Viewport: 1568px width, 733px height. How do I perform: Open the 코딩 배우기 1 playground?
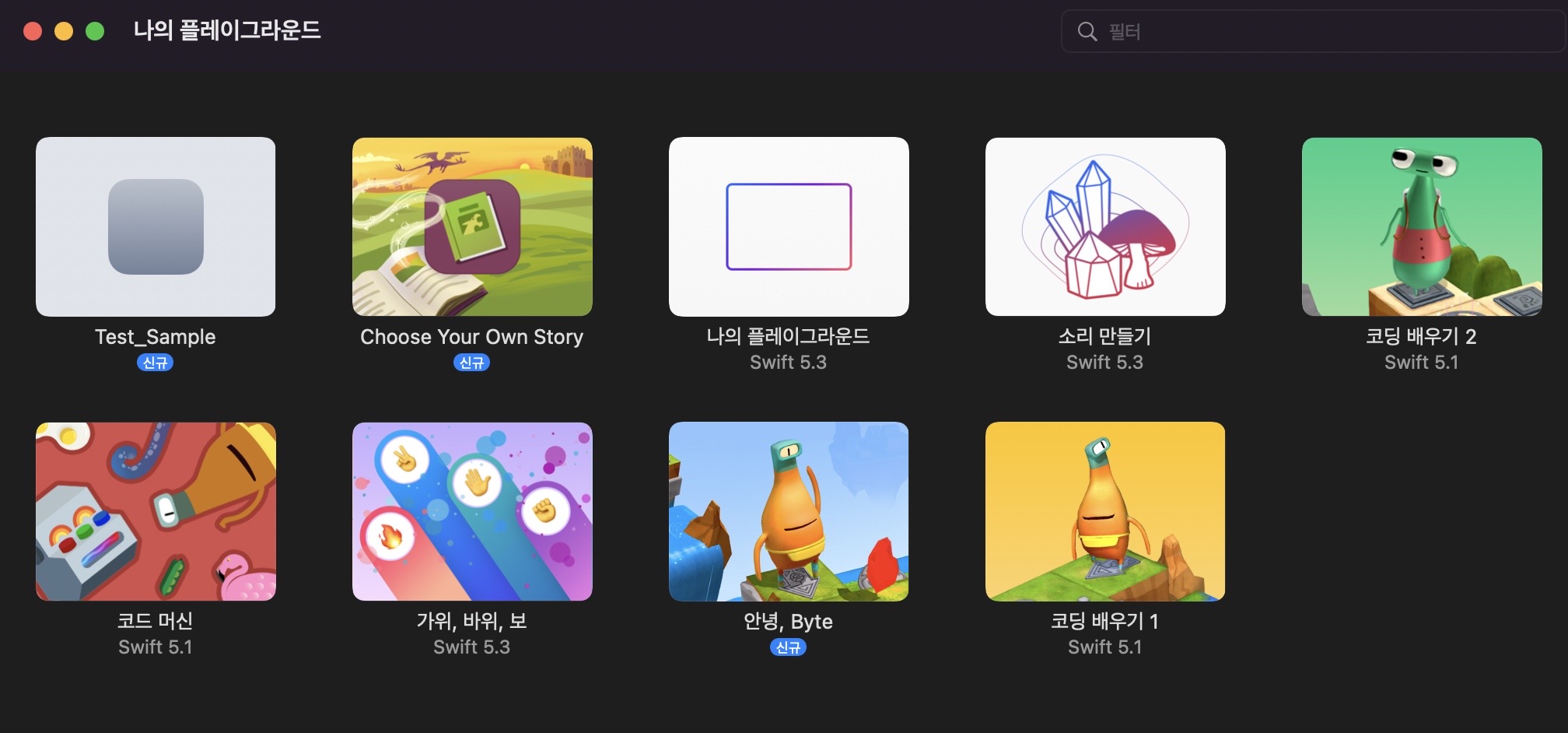tap(1105, 511)
